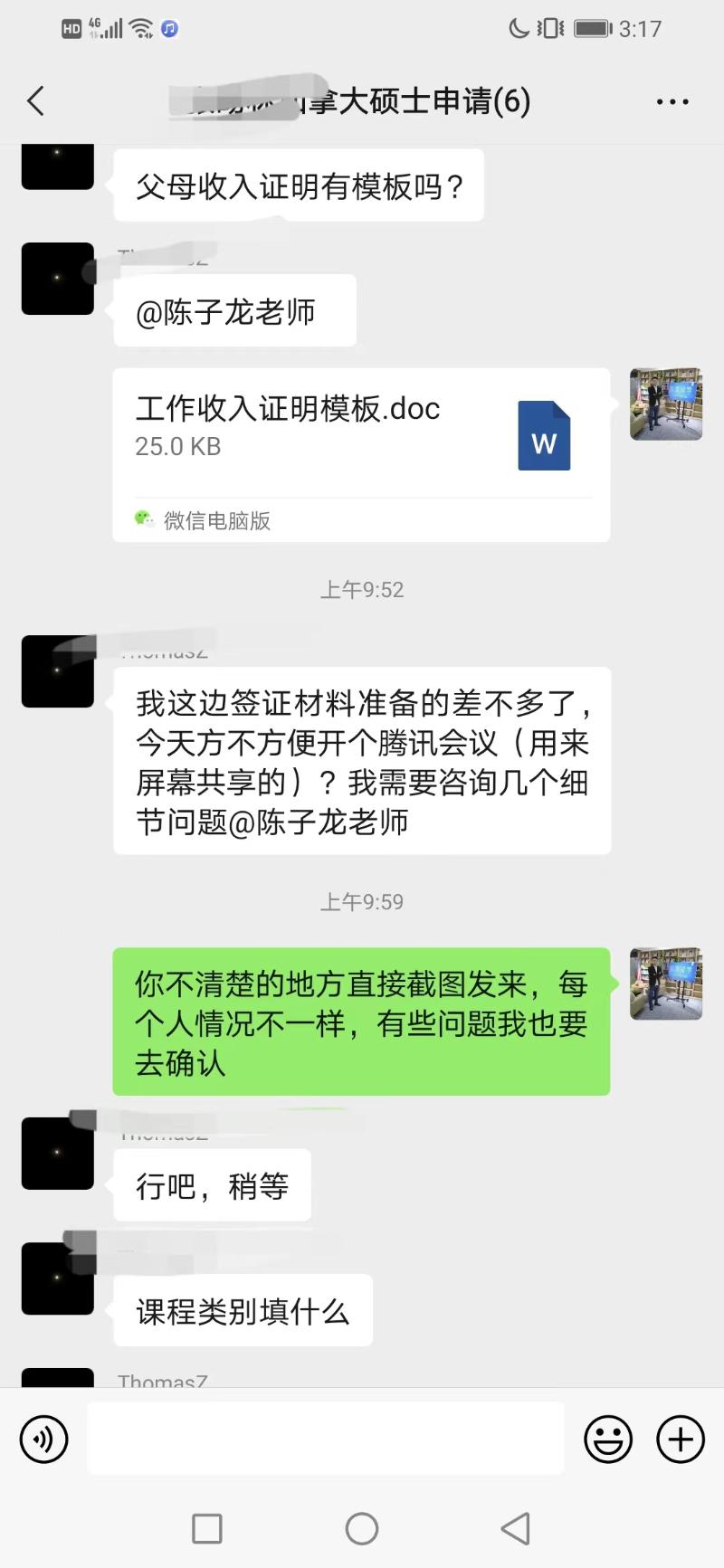Open avatar of 父母收入证明有模板吗 sender
724x1568 pixels.
click(57, 166)
